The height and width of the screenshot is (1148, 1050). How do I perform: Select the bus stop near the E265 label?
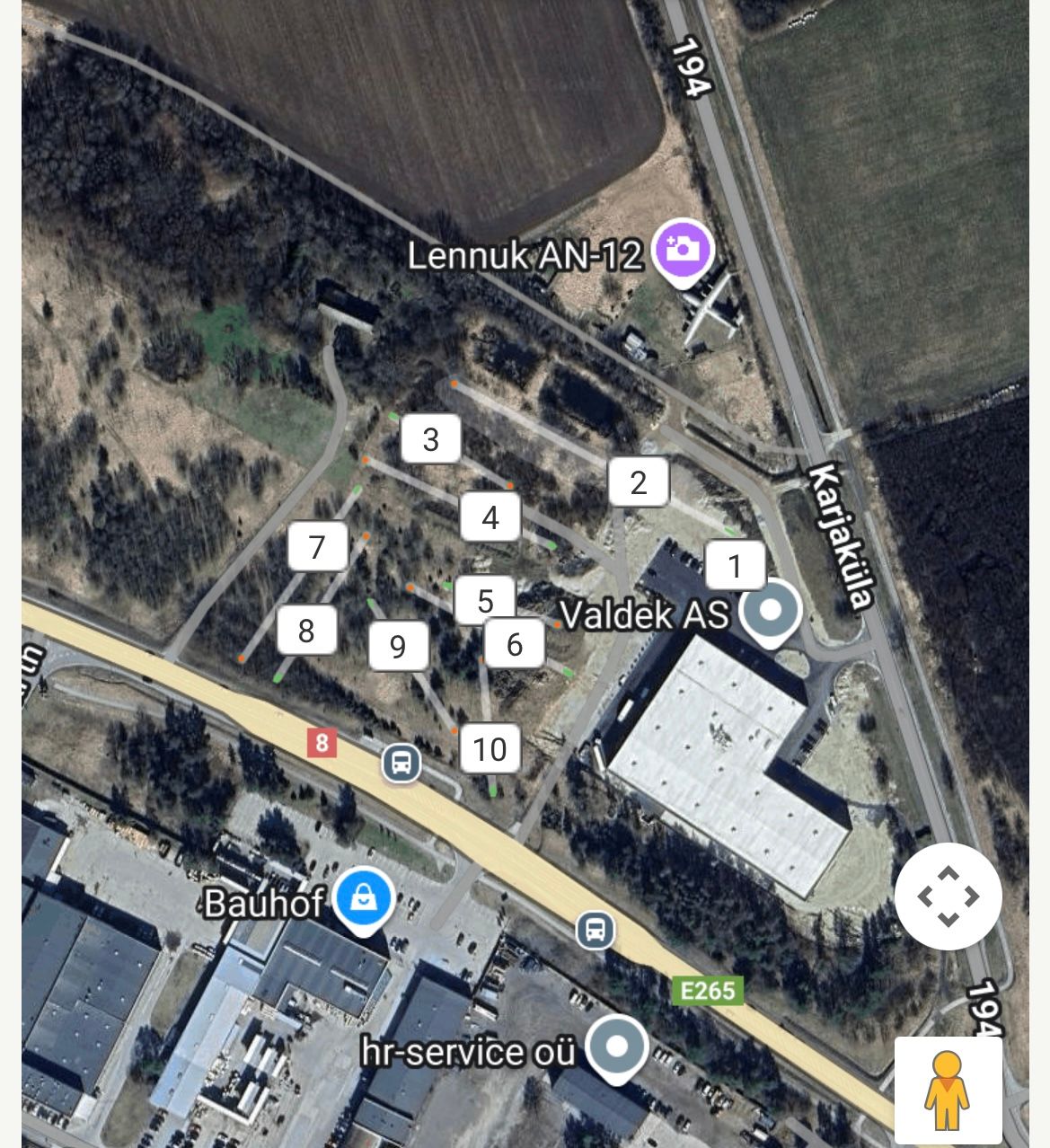pyautogui.click(x=595, y=930)
